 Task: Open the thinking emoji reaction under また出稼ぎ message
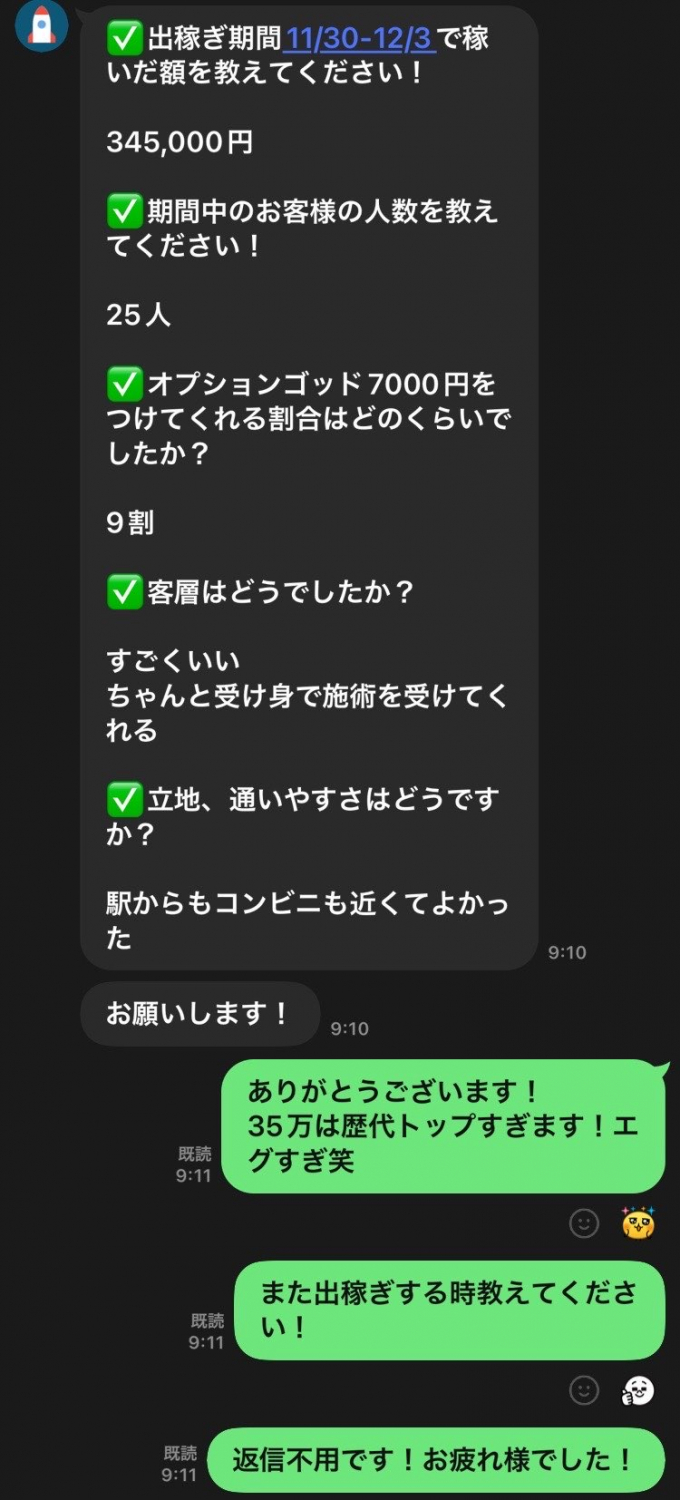(x=637, y=1389)
